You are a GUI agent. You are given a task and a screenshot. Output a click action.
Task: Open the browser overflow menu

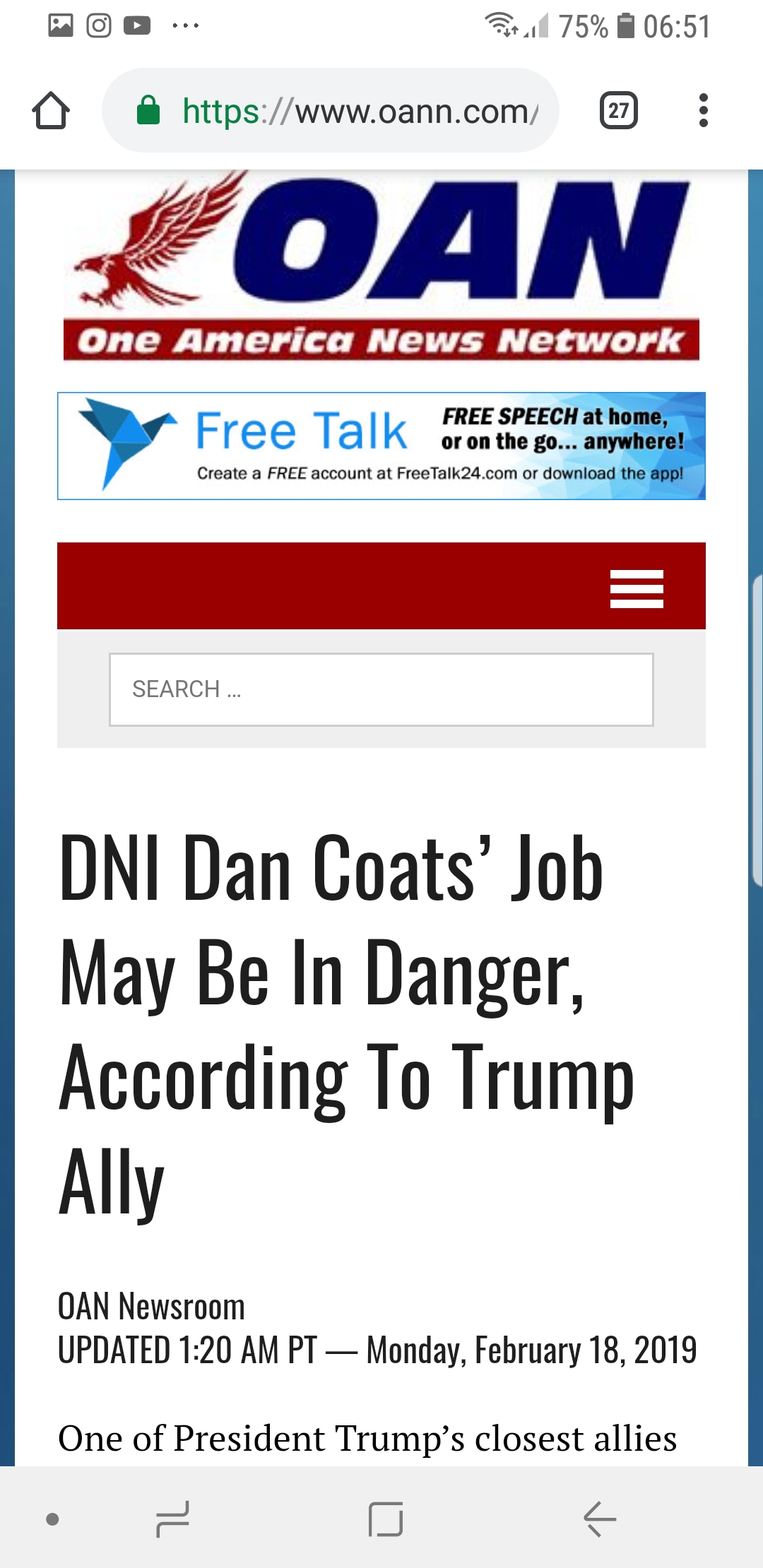point(702,111)
